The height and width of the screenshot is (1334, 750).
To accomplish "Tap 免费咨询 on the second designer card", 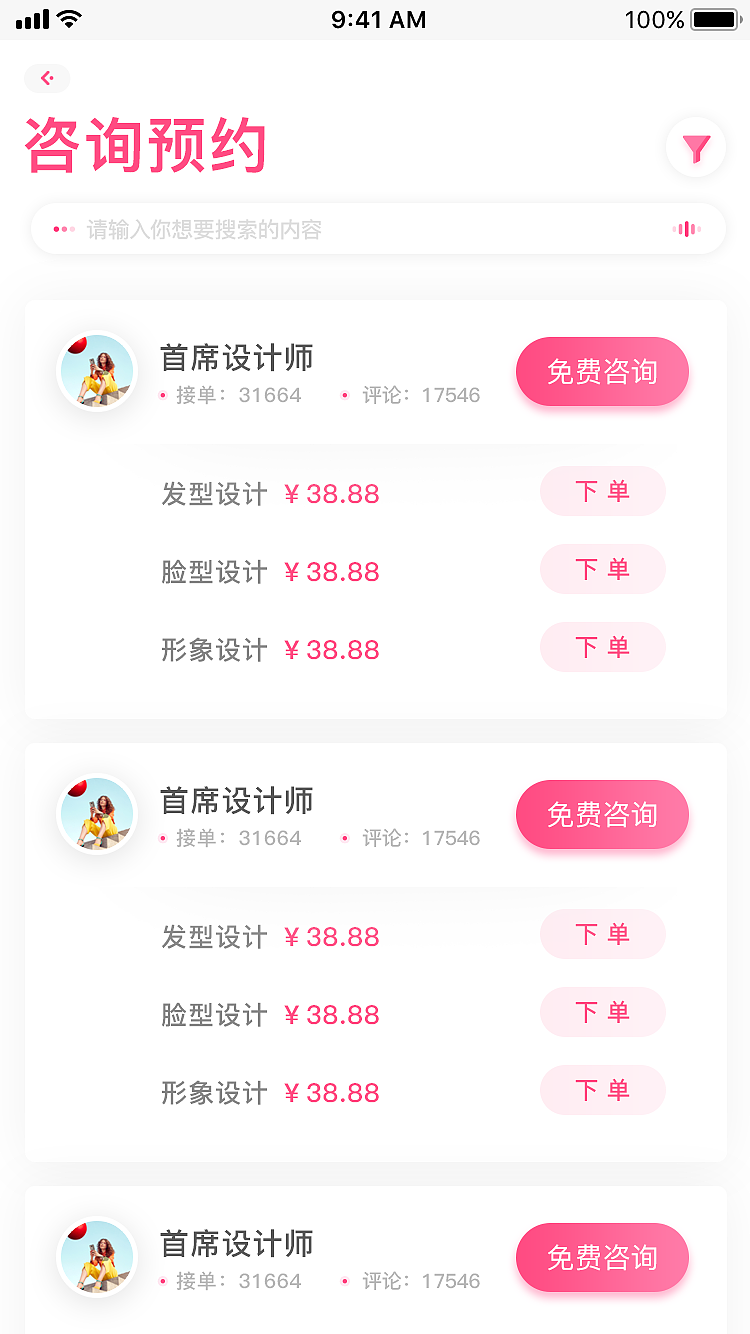I will click(601, 814).
